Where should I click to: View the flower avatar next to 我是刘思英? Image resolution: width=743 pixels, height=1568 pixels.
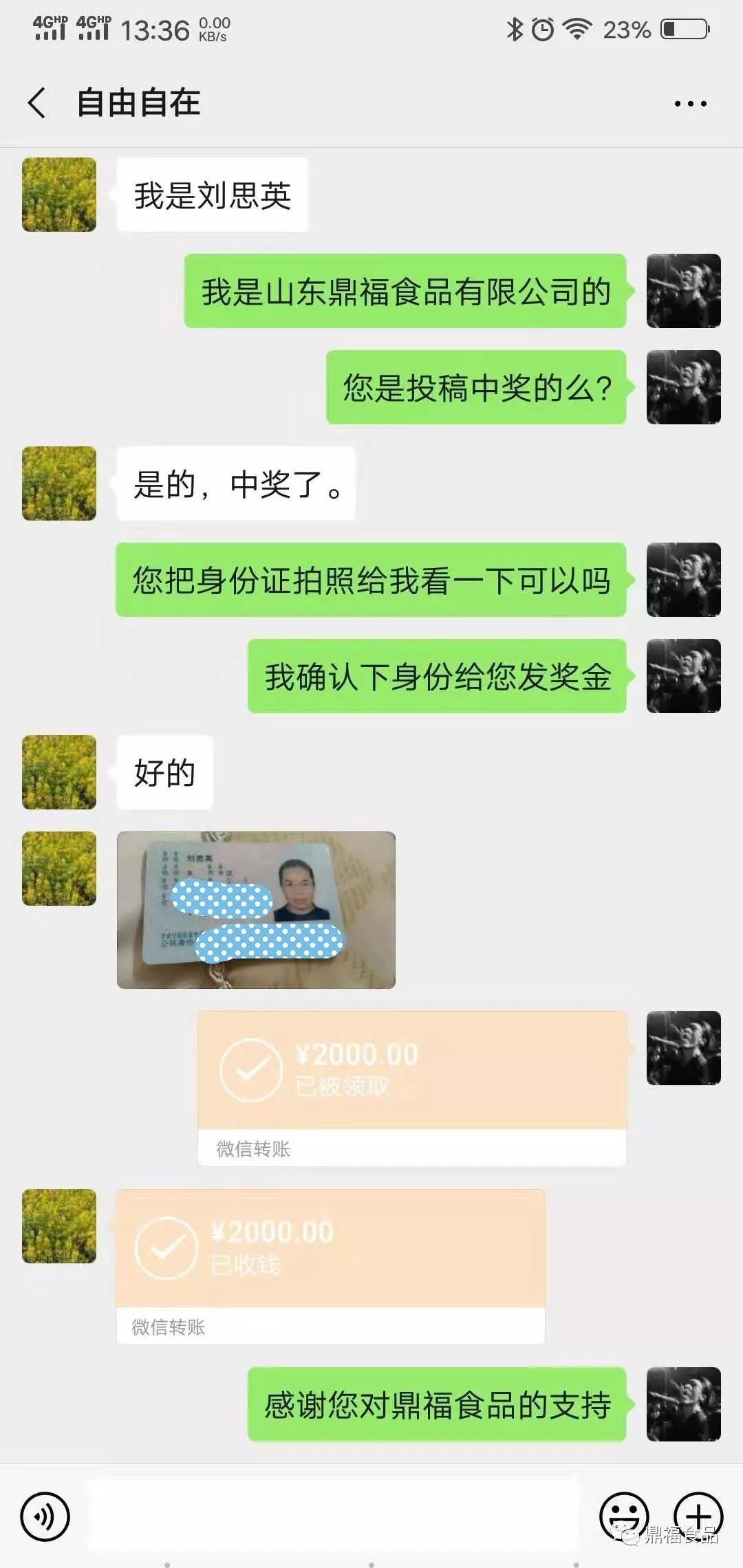pyautogui.click(x=59, y=195)
